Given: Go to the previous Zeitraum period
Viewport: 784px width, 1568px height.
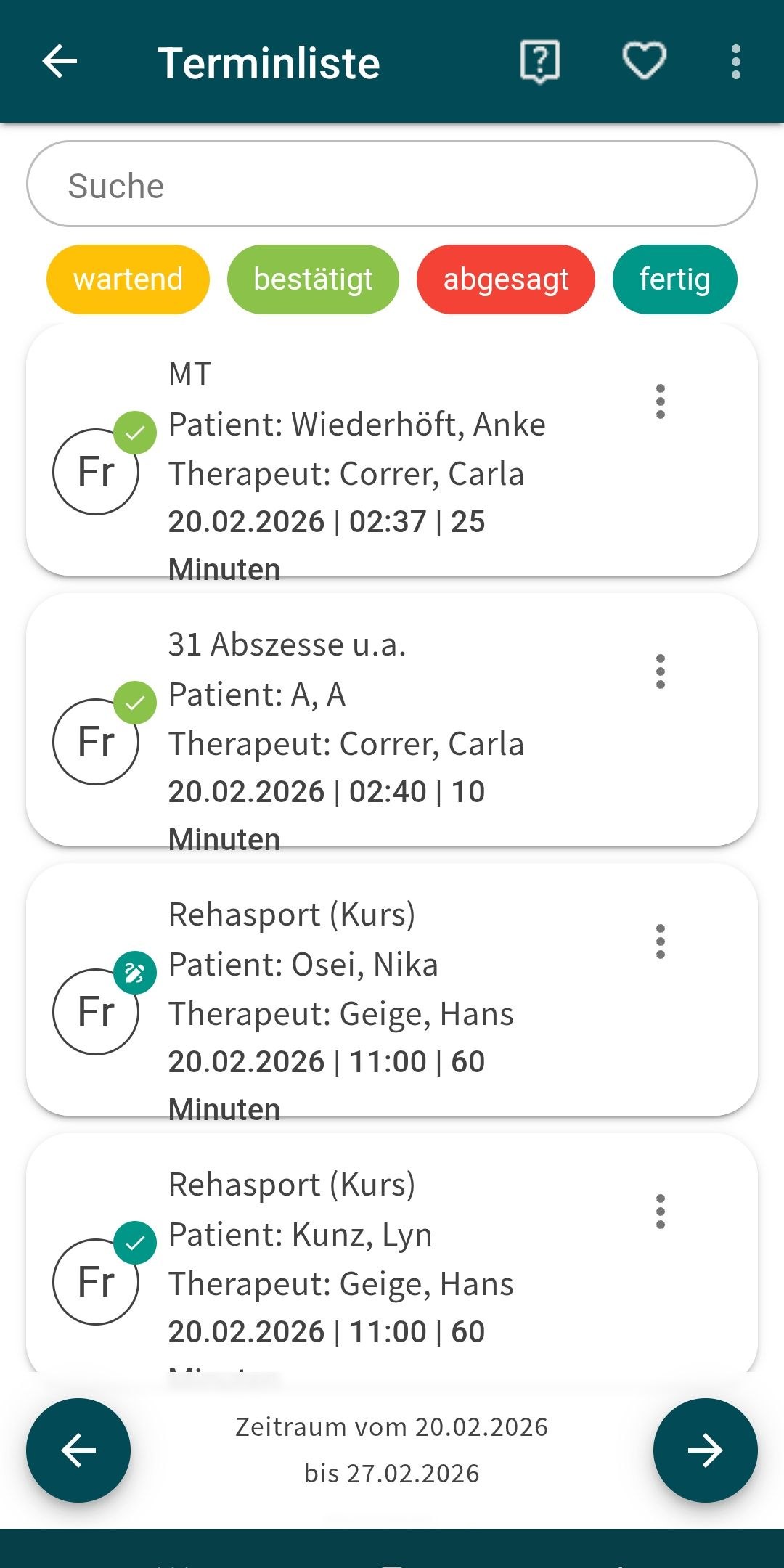Looking at the screenshot, I should click(78, 1450).
